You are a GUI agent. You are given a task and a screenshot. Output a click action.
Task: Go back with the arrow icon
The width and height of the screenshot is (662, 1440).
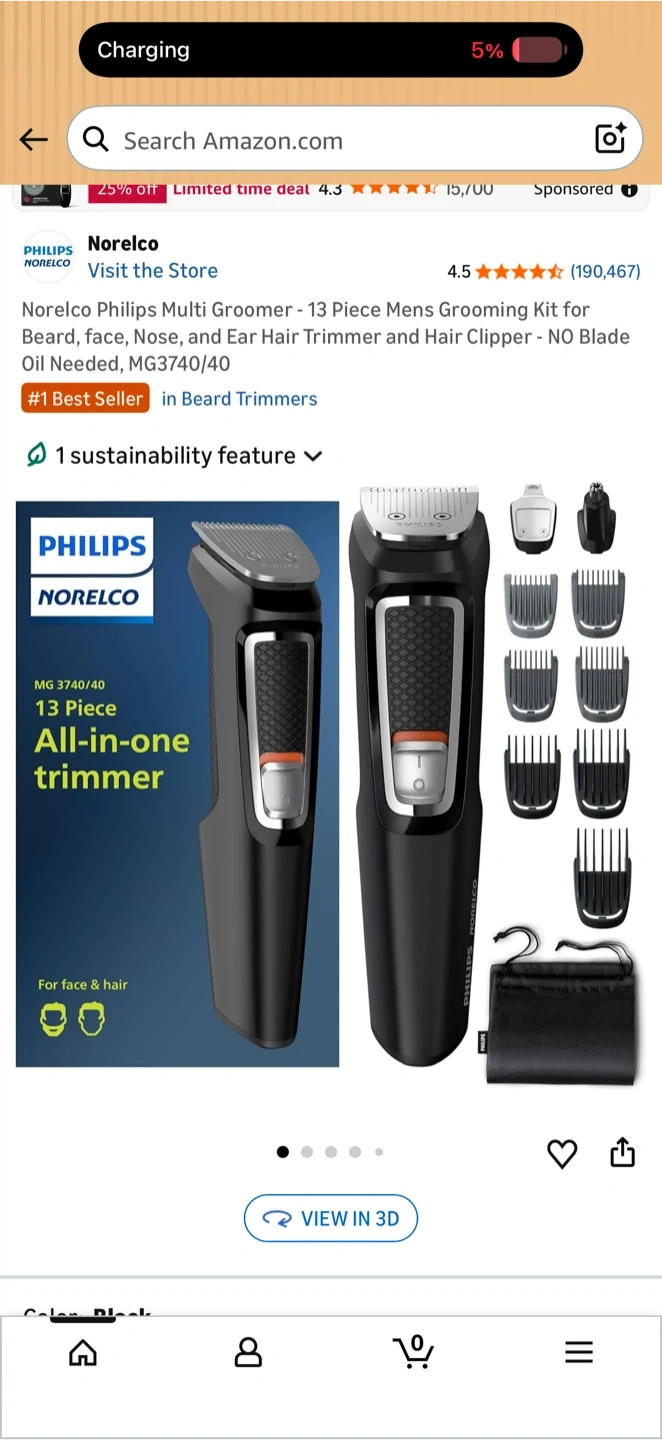click(34, 140)
